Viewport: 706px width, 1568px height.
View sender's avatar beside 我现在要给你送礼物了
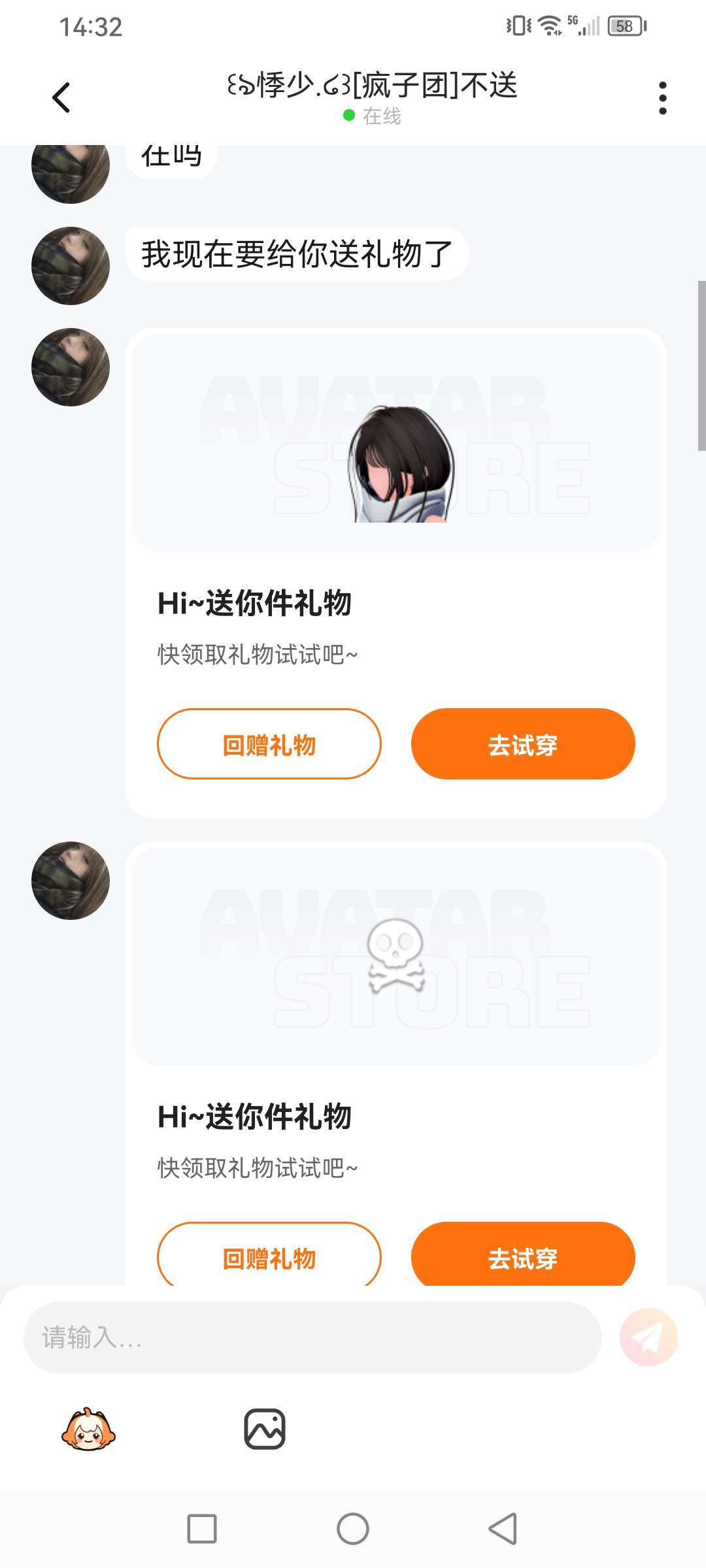click(71, 266)
